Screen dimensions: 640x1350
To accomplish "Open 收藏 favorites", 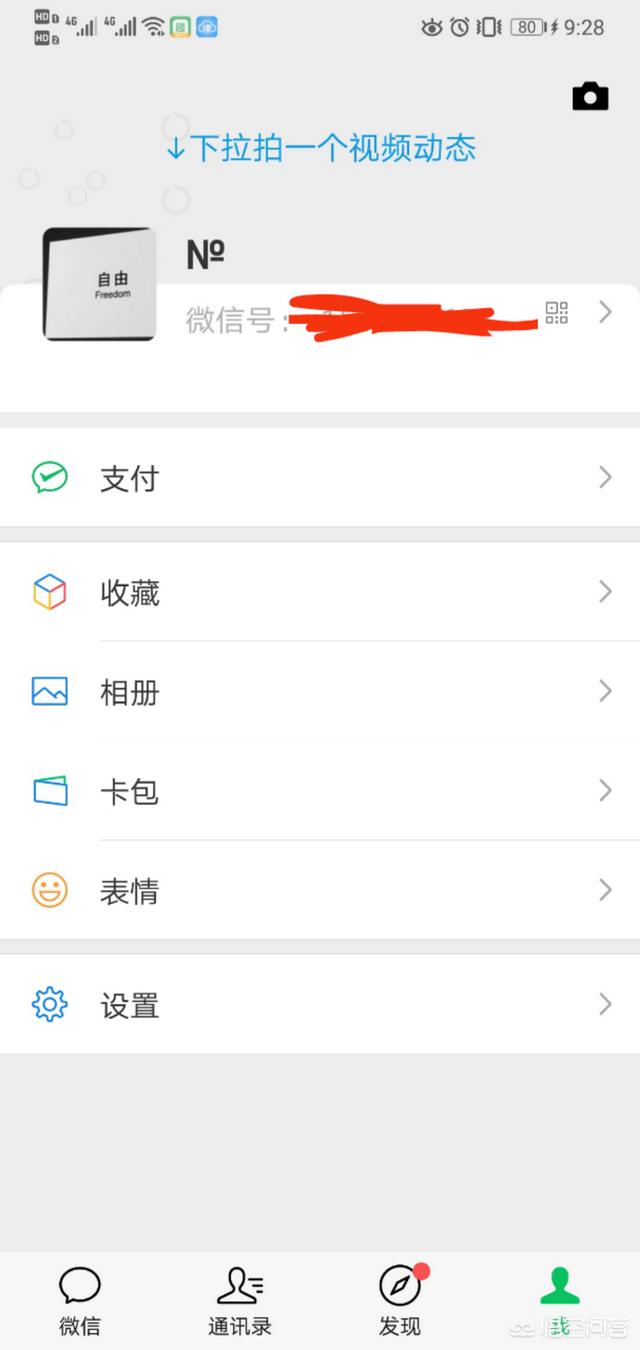I will pyautogui.click(x=320, y=593).
